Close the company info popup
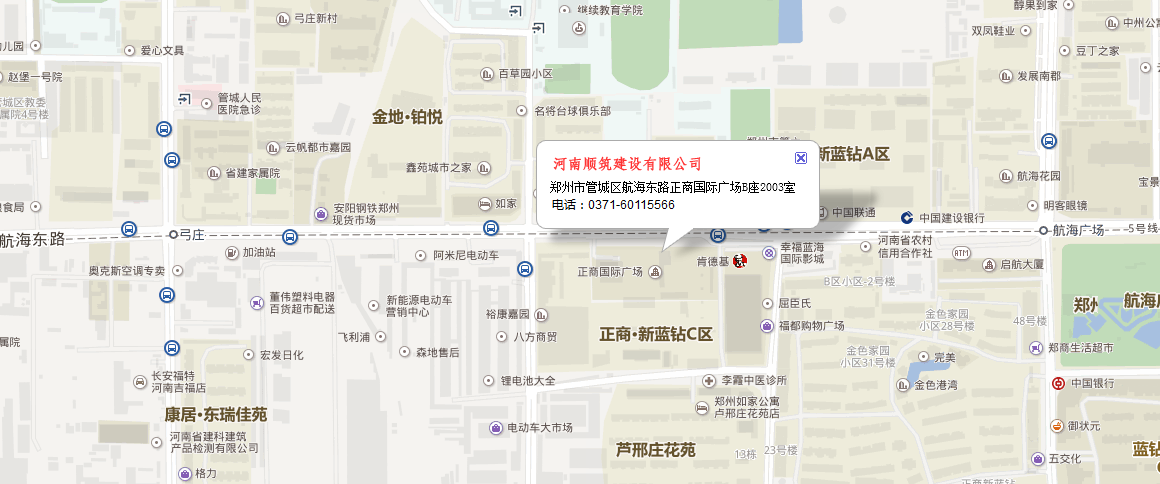The height and width of the screenshot is (484, 1160). pyautogui.click(x=800, y=158)
